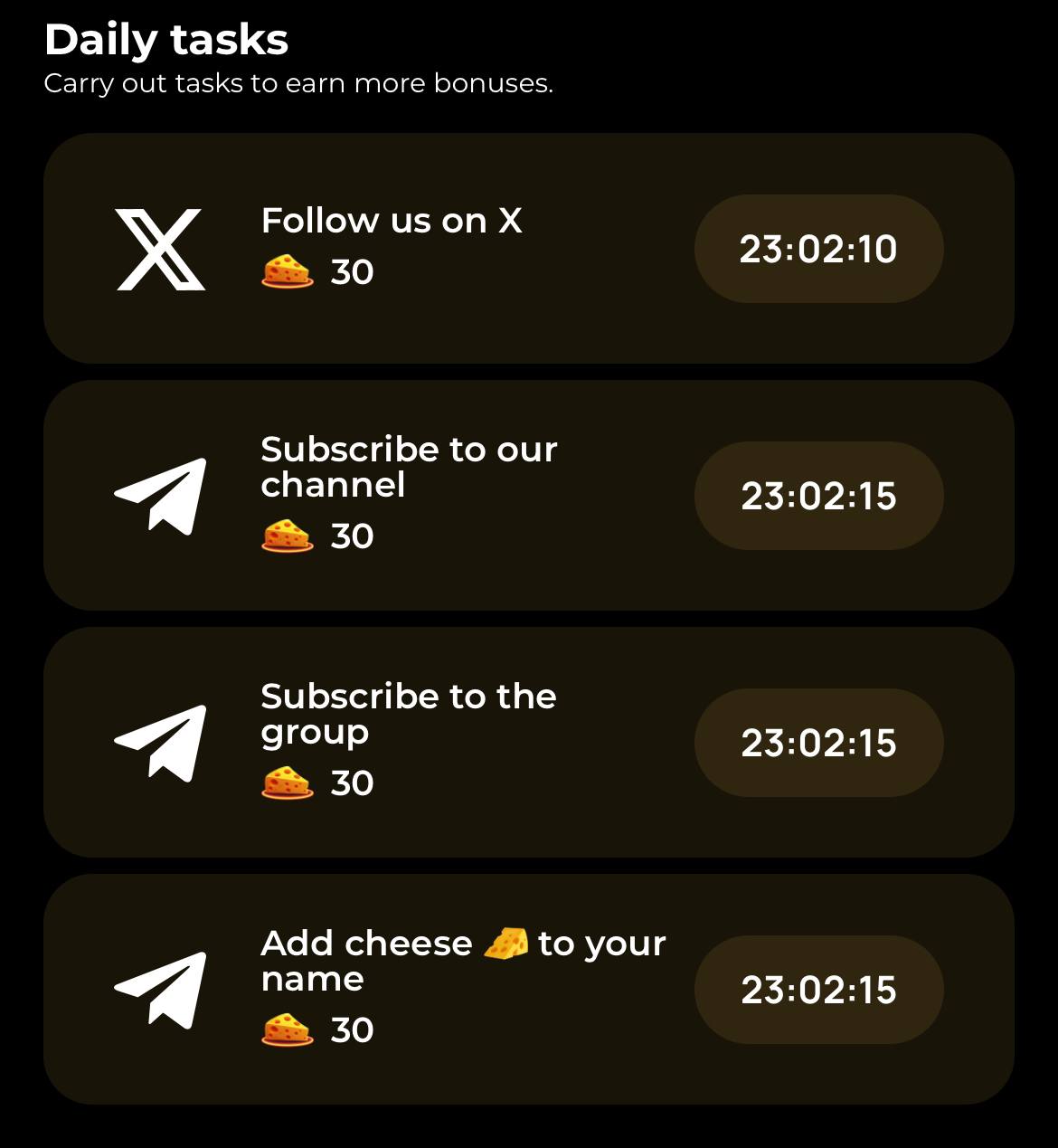This screenshot has height=1148, width=1058.
Task: Open the Follow us on X task
Action: (x=391, y=221)
